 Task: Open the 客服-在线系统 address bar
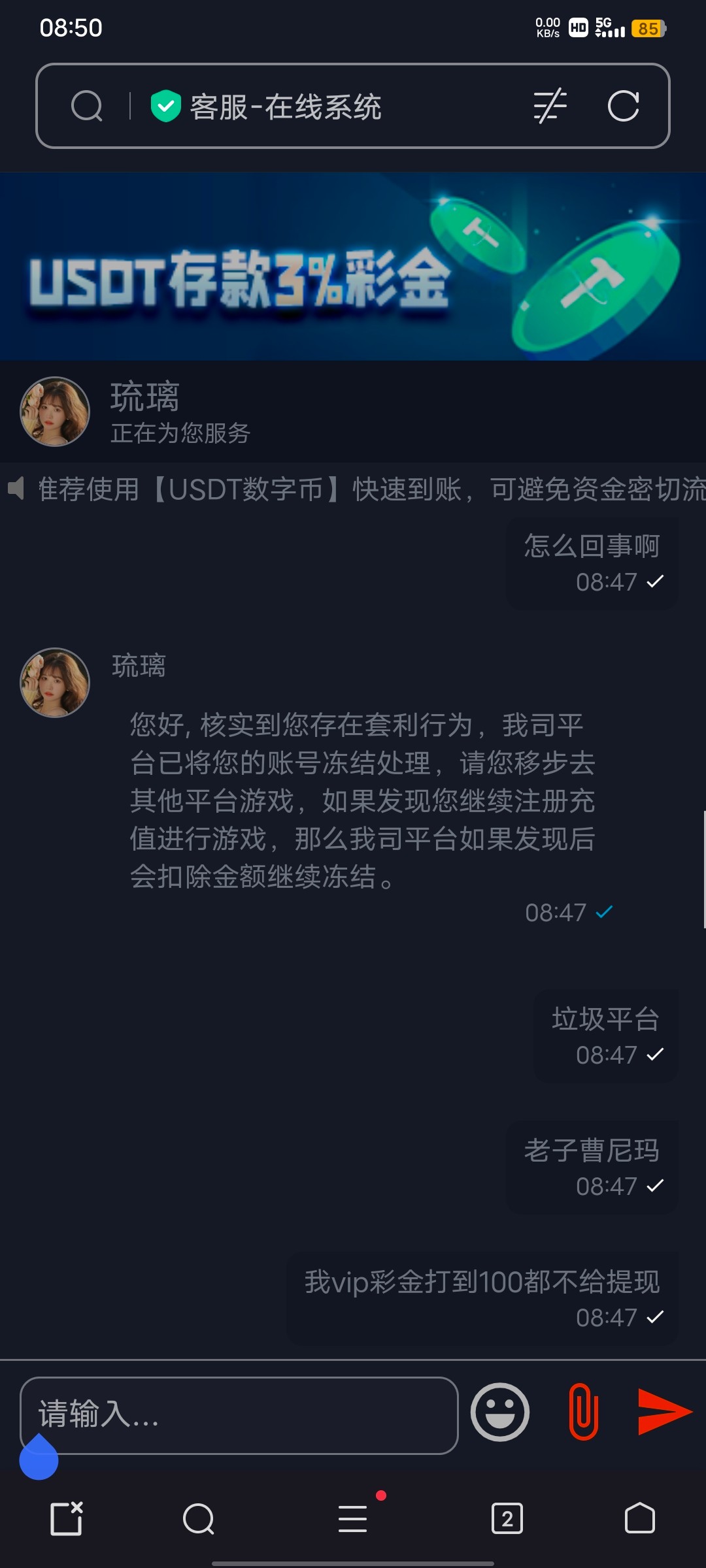click(285, 106)
